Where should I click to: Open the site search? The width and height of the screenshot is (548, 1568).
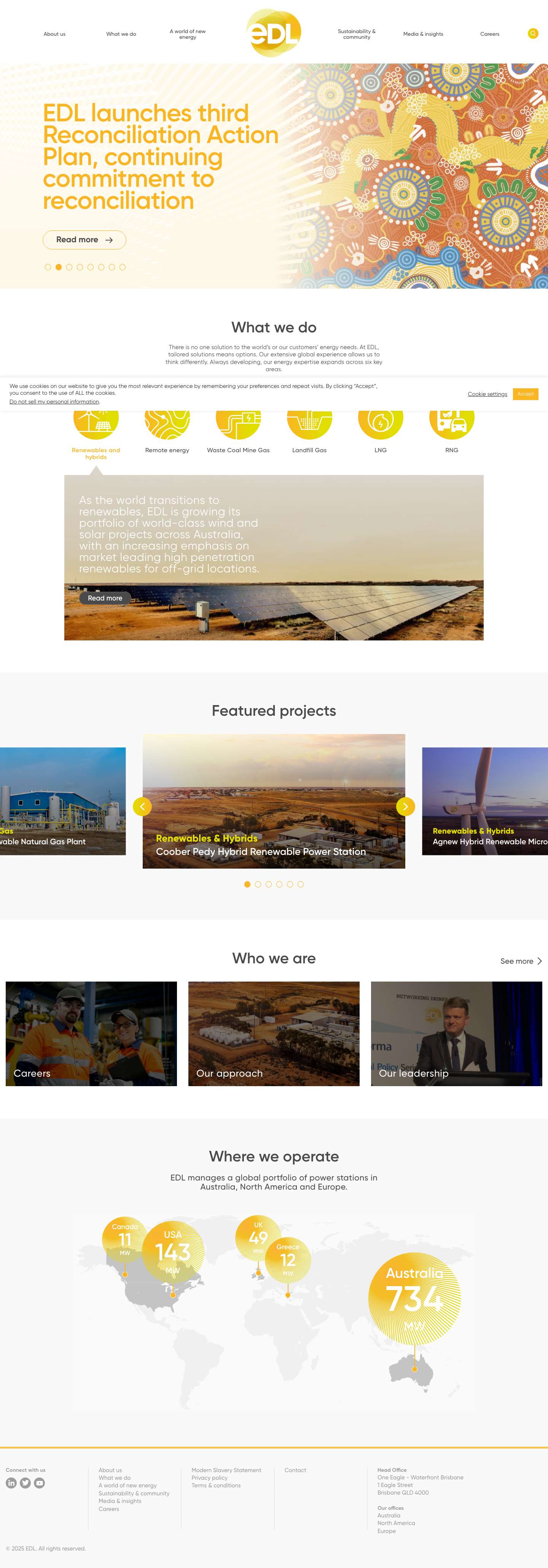click(x=533, y=33)
